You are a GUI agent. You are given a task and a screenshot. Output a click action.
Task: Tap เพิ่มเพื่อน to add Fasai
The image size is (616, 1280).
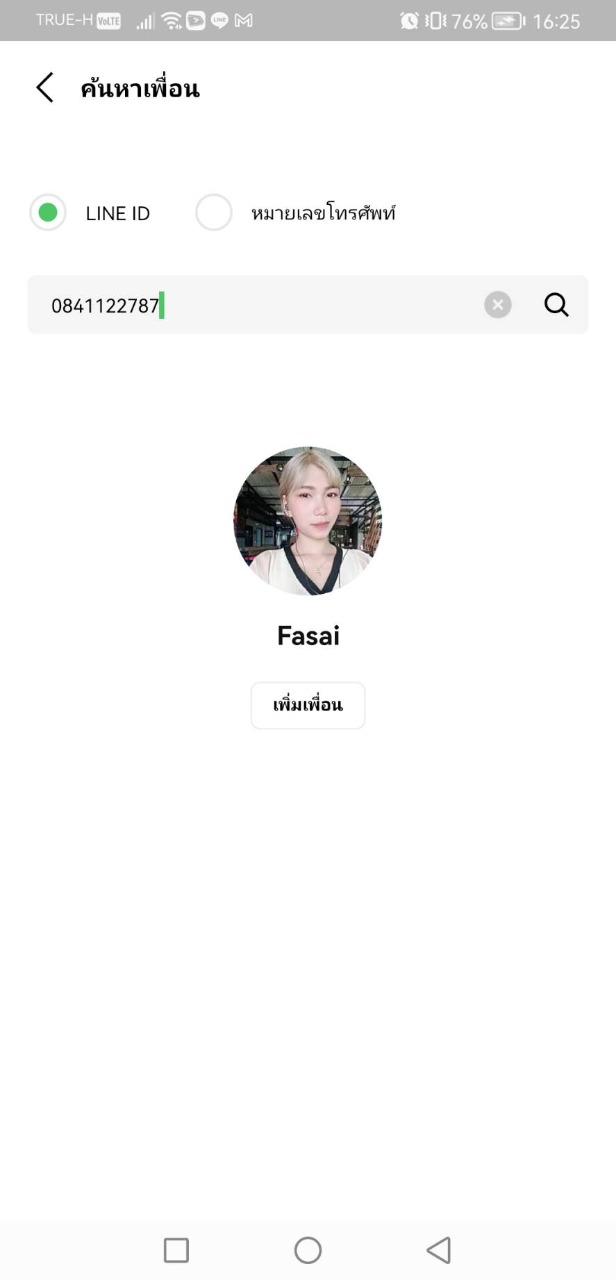tap(308, 705)
